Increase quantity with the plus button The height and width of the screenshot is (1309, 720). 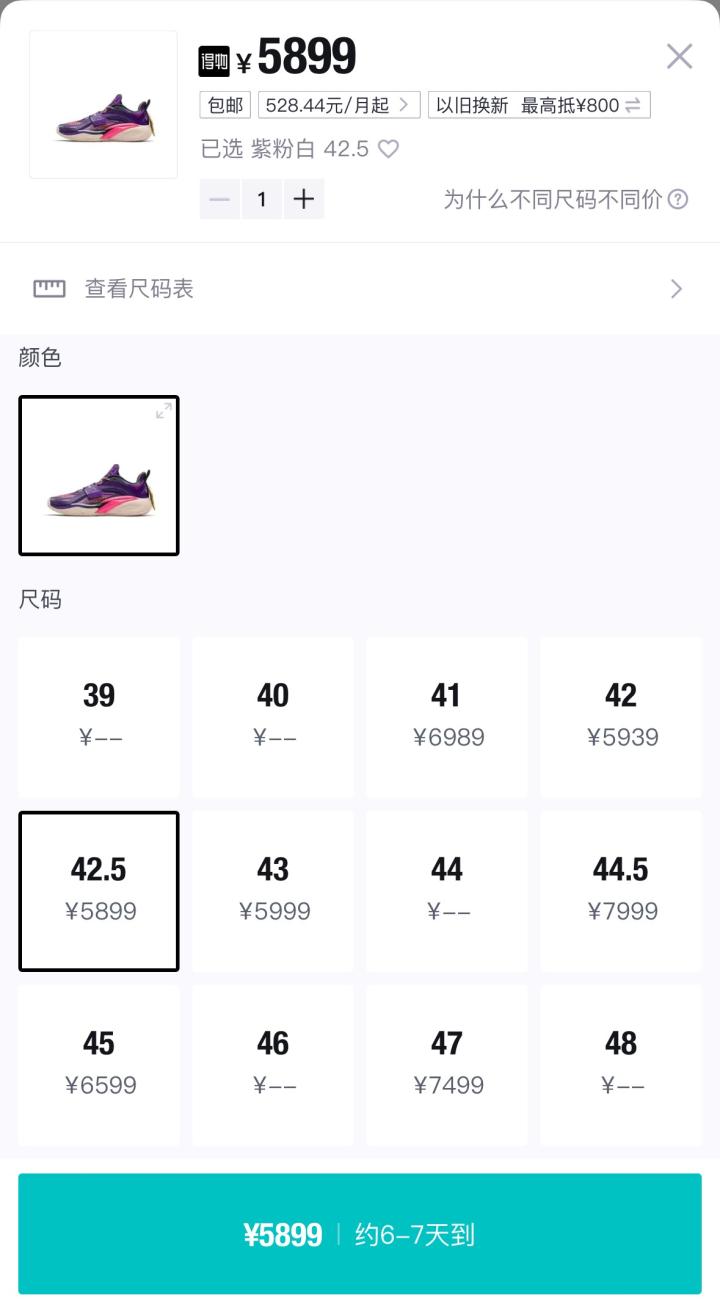(304, 199)
